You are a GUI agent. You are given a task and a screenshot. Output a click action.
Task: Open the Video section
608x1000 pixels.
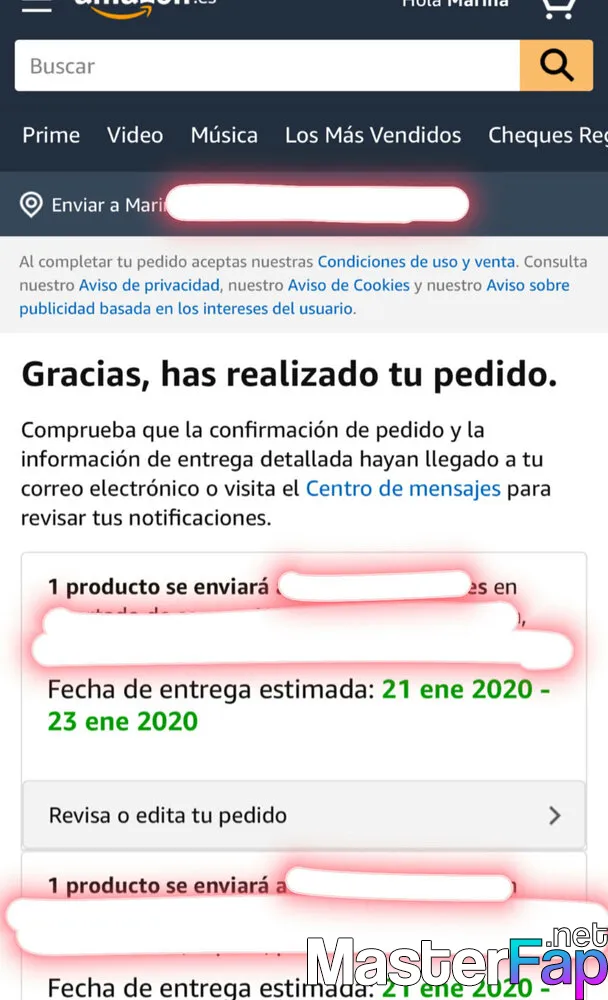135,135
